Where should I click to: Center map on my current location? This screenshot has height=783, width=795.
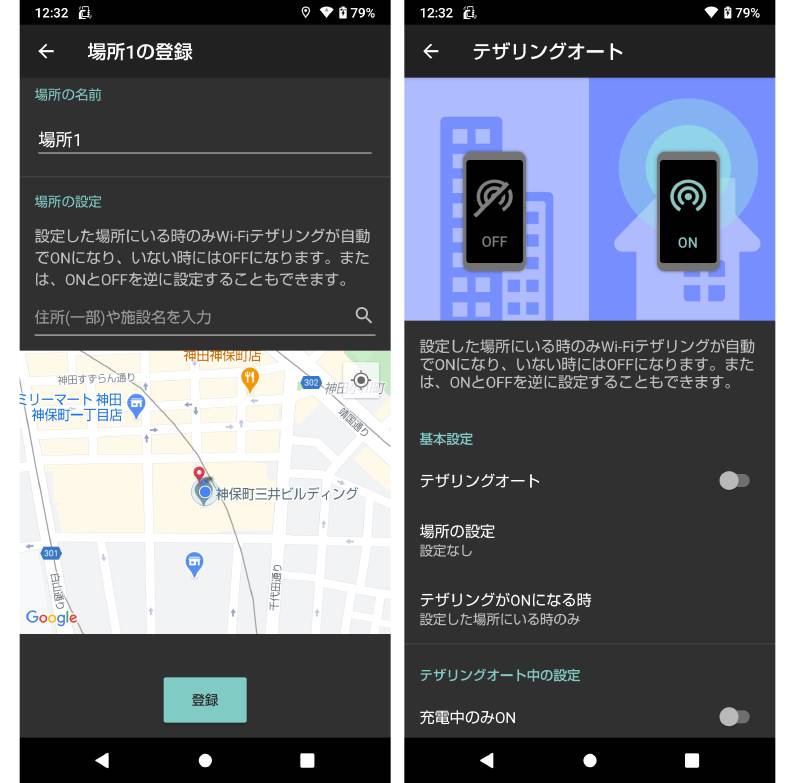361,381
